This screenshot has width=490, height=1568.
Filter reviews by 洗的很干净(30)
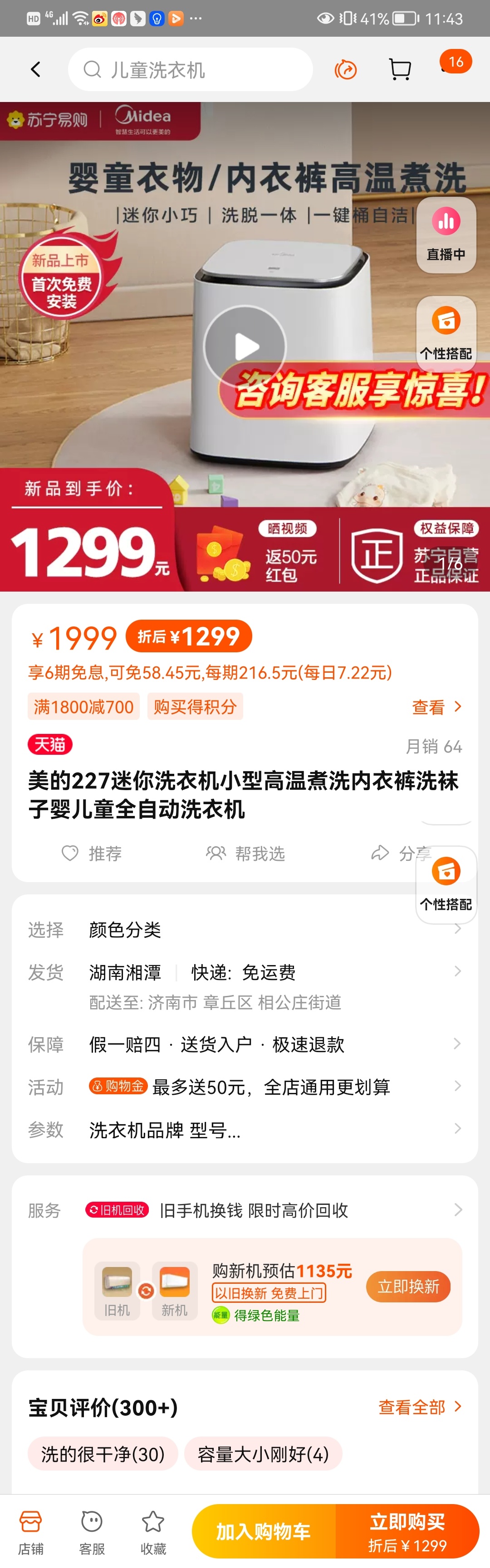point(103,1454)
